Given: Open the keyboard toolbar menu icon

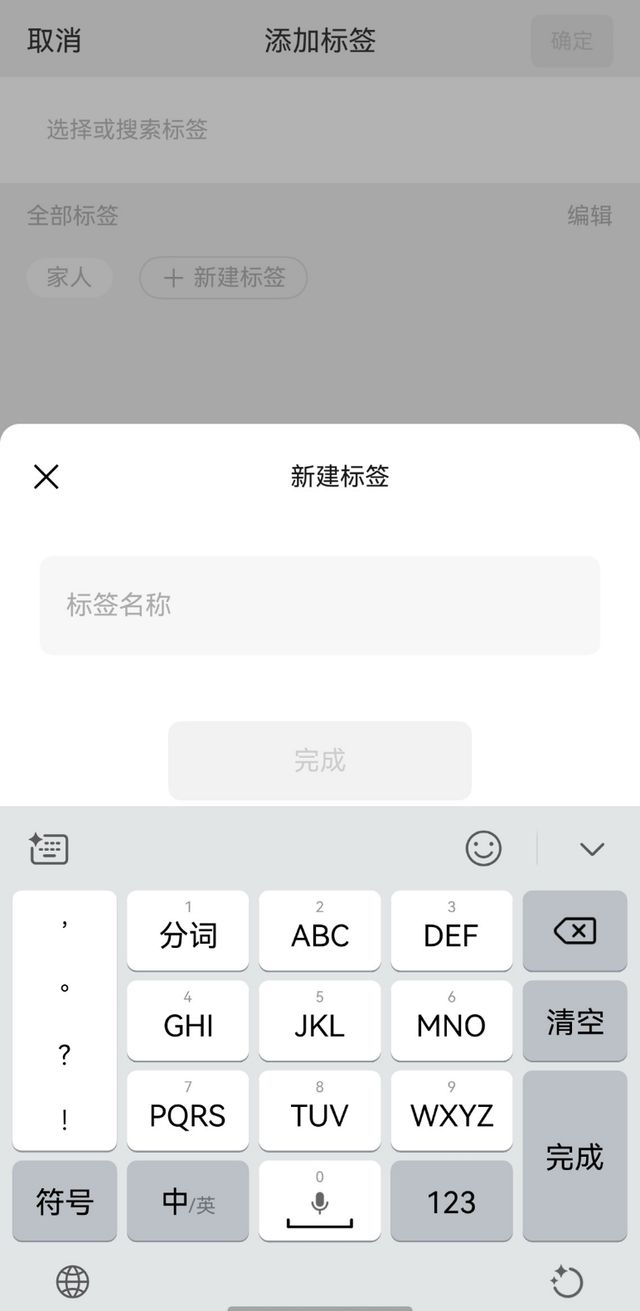Looking at the screenshot, I should point(48,849).
